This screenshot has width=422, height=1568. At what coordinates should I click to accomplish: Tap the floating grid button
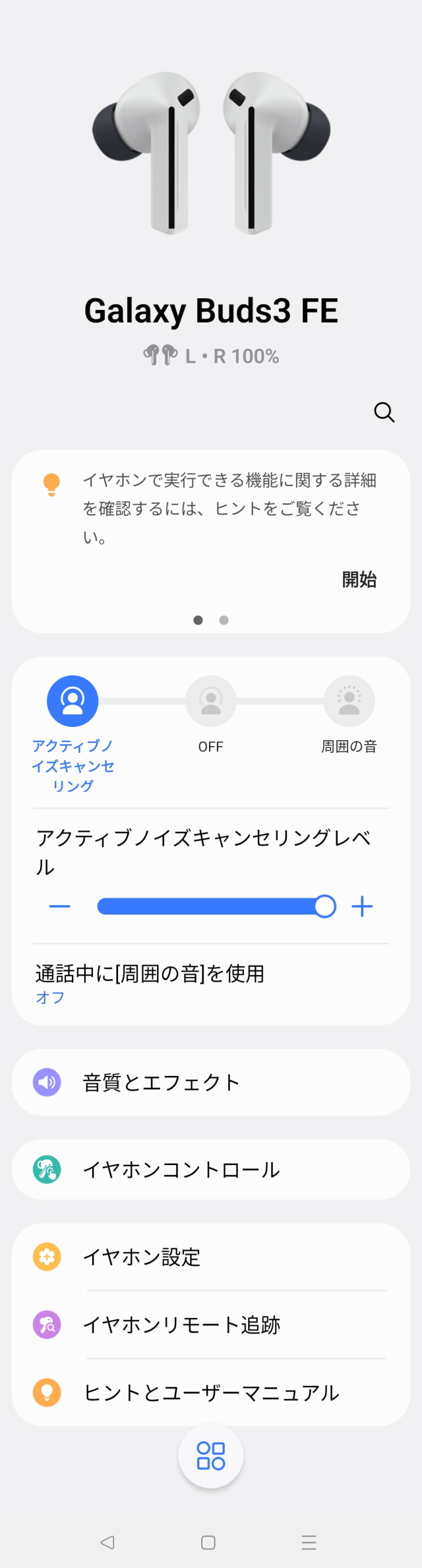click(x=211, y=1455)
